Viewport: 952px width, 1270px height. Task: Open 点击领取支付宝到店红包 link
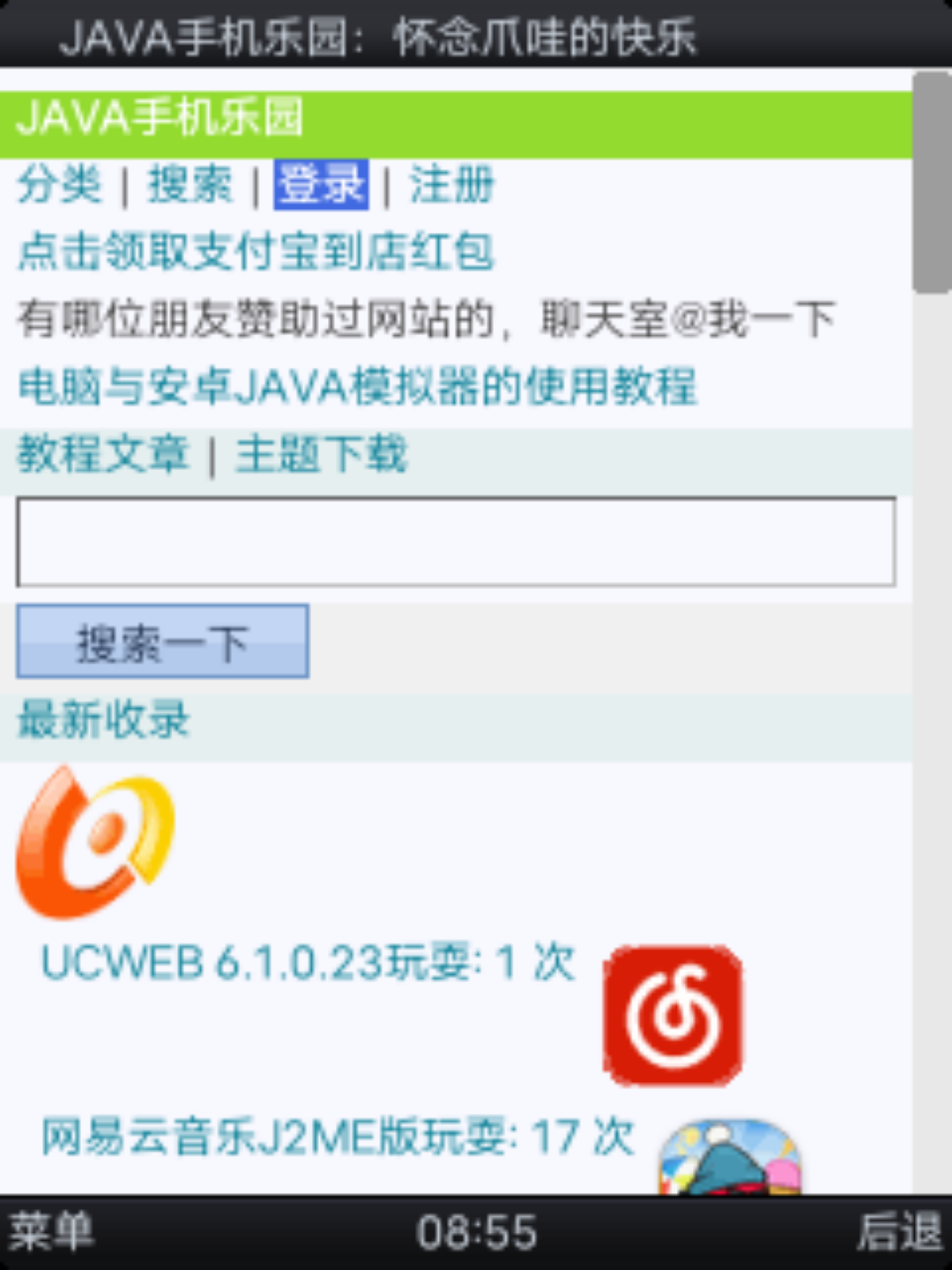(x=256, y=251)
